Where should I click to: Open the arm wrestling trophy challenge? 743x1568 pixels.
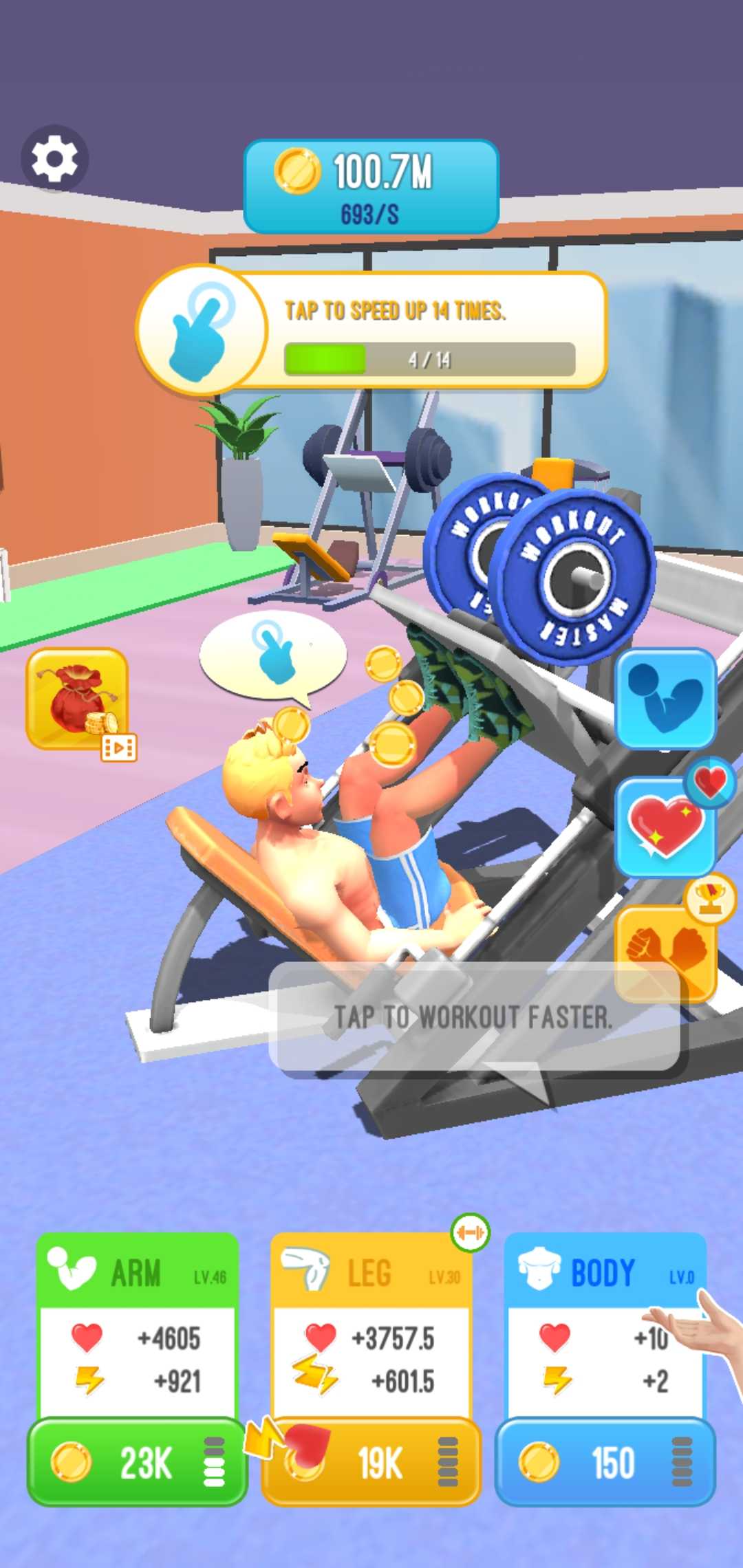tap(665, 951)
